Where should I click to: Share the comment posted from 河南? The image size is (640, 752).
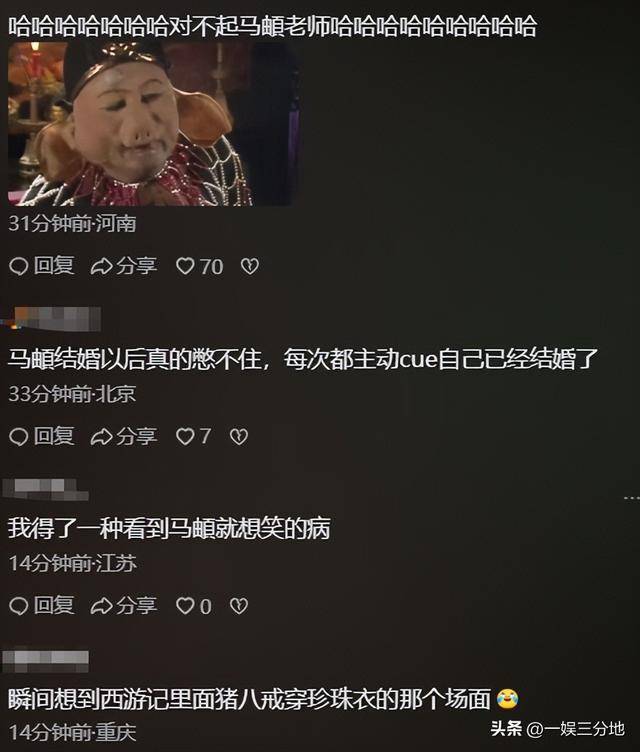(x=124, y=266)
